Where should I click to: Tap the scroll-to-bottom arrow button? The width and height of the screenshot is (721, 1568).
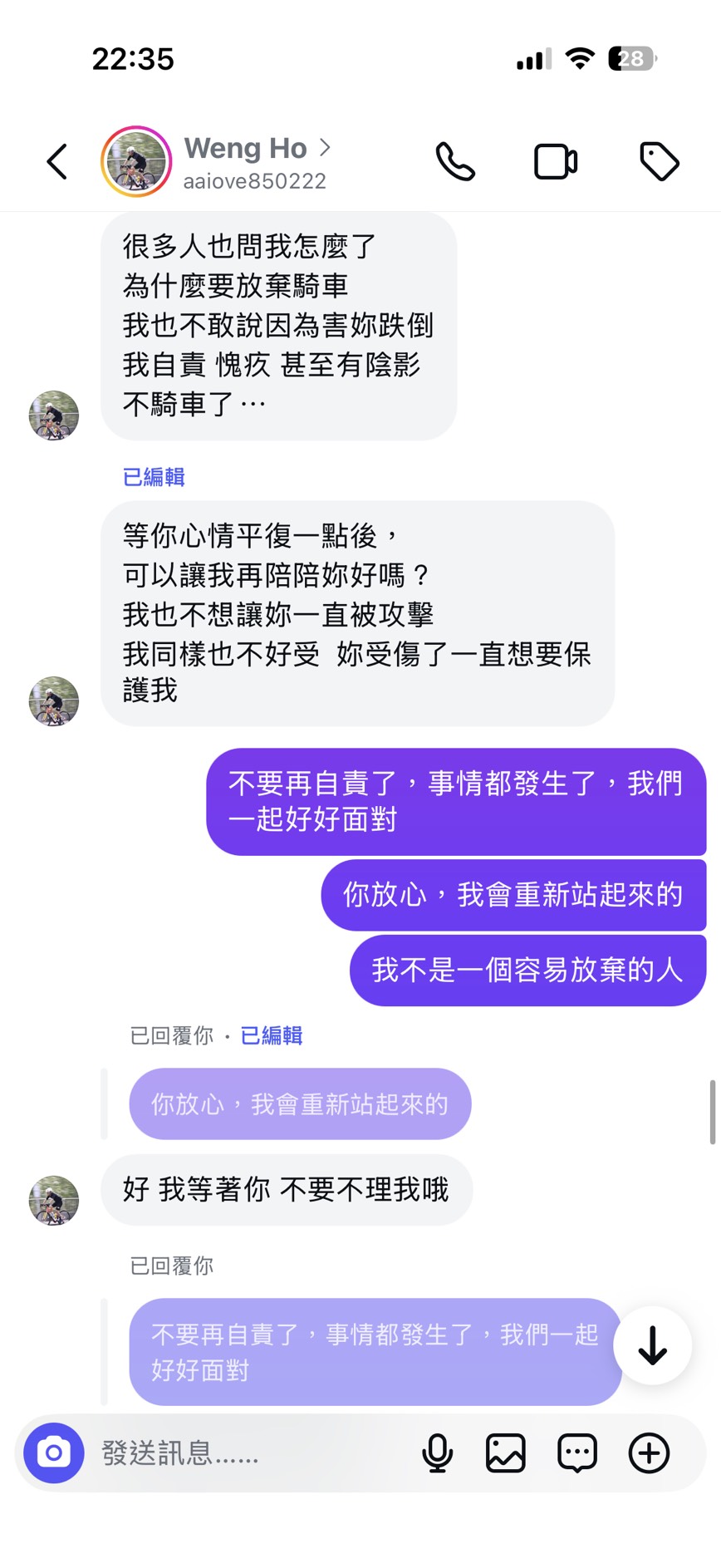pos(652,1345)
